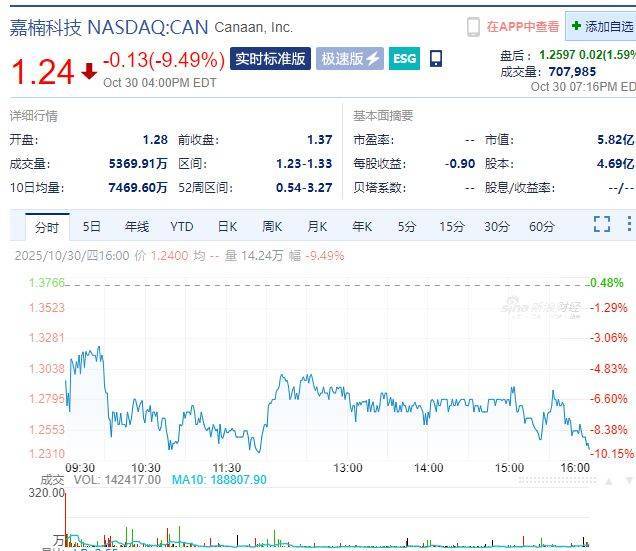Choose the 60分 interval
This screenshot has height=551, width=636.
tap(542, 227)
